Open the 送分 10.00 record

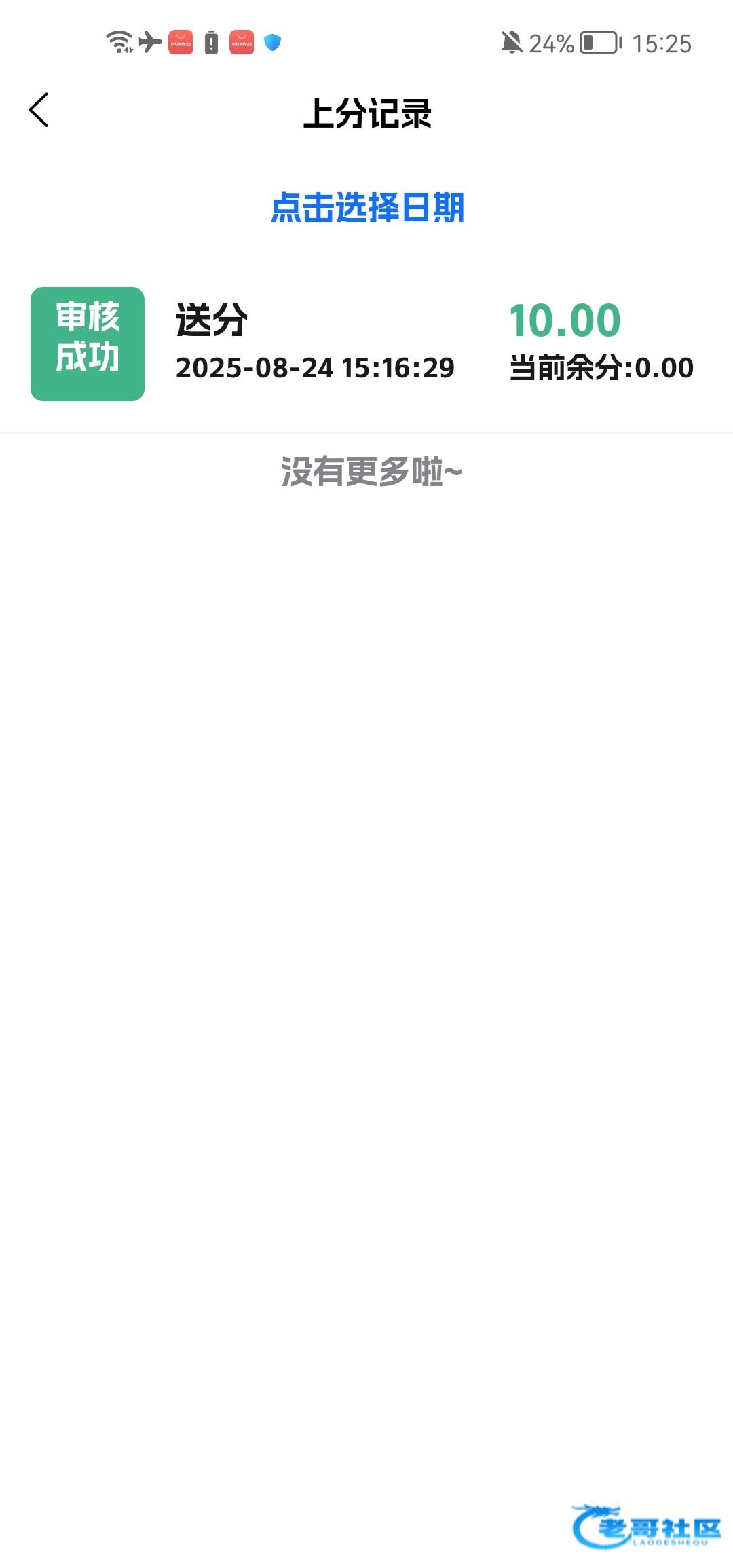[x=366, y=344]
